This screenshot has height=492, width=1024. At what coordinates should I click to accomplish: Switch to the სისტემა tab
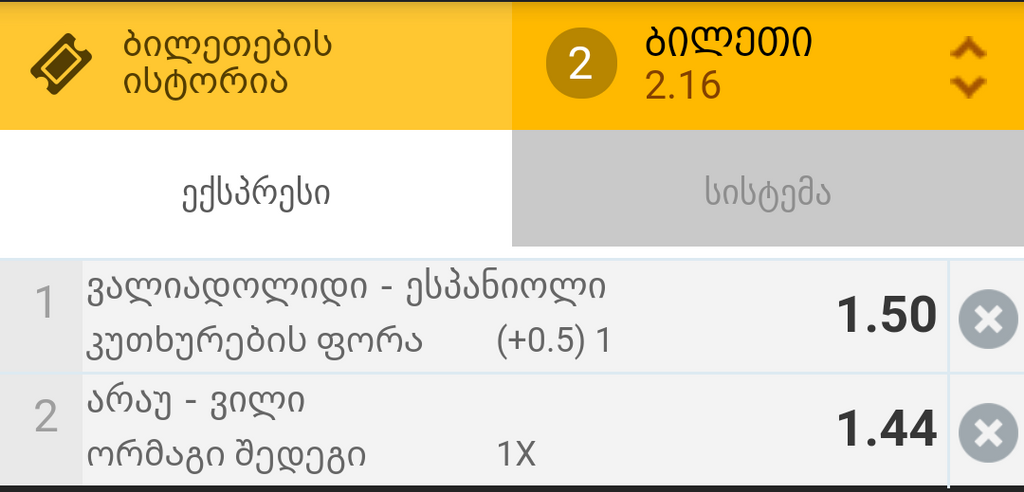click(x=767, y=193)
